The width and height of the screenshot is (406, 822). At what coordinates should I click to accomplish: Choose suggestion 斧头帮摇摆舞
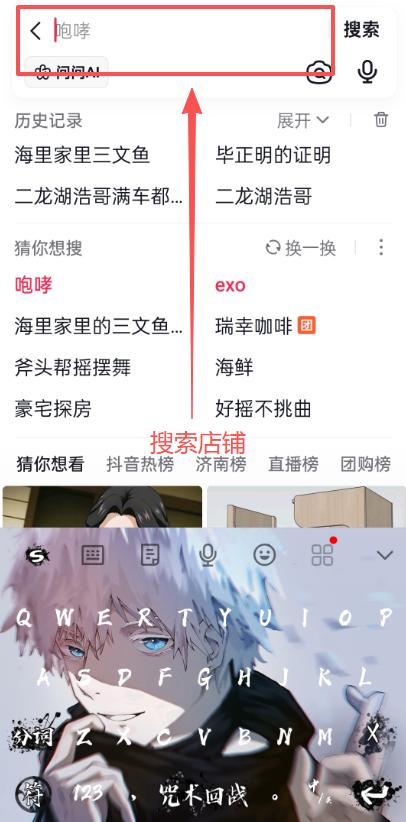[x=73, y=367]
